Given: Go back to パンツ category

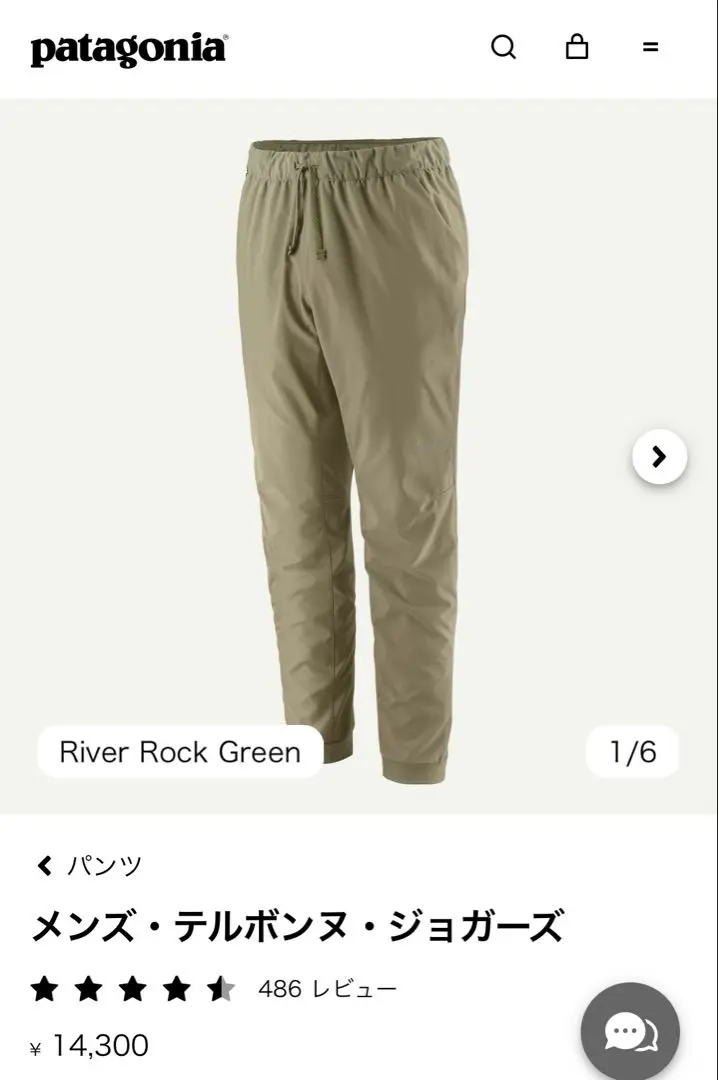Looking at the screenshot, I should pyautogui.click(x=91, y=865).
